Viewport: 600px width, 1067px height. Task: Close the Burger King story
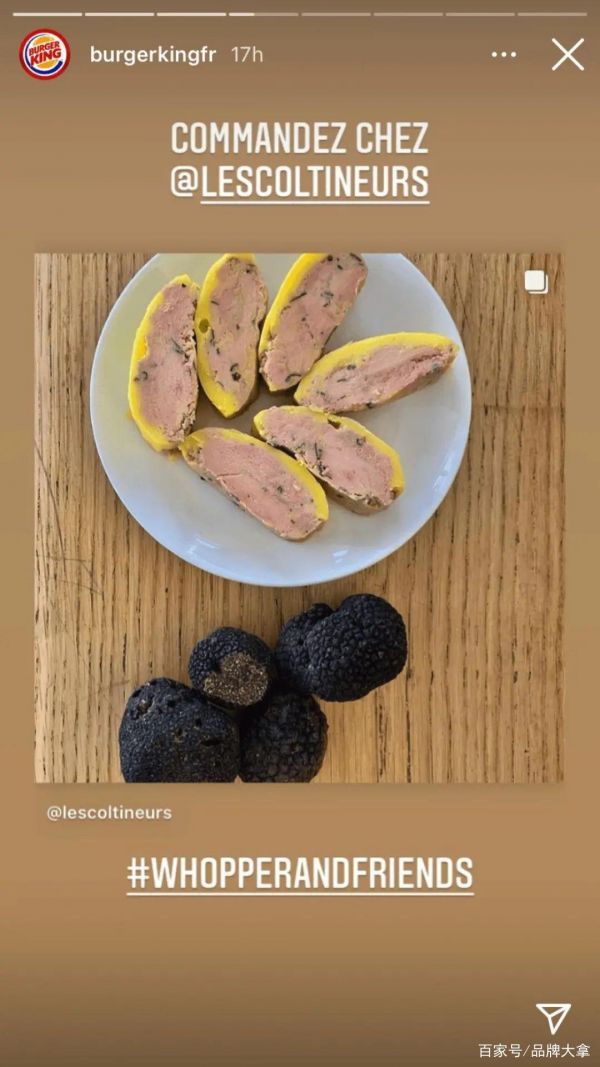coord(567,54)
